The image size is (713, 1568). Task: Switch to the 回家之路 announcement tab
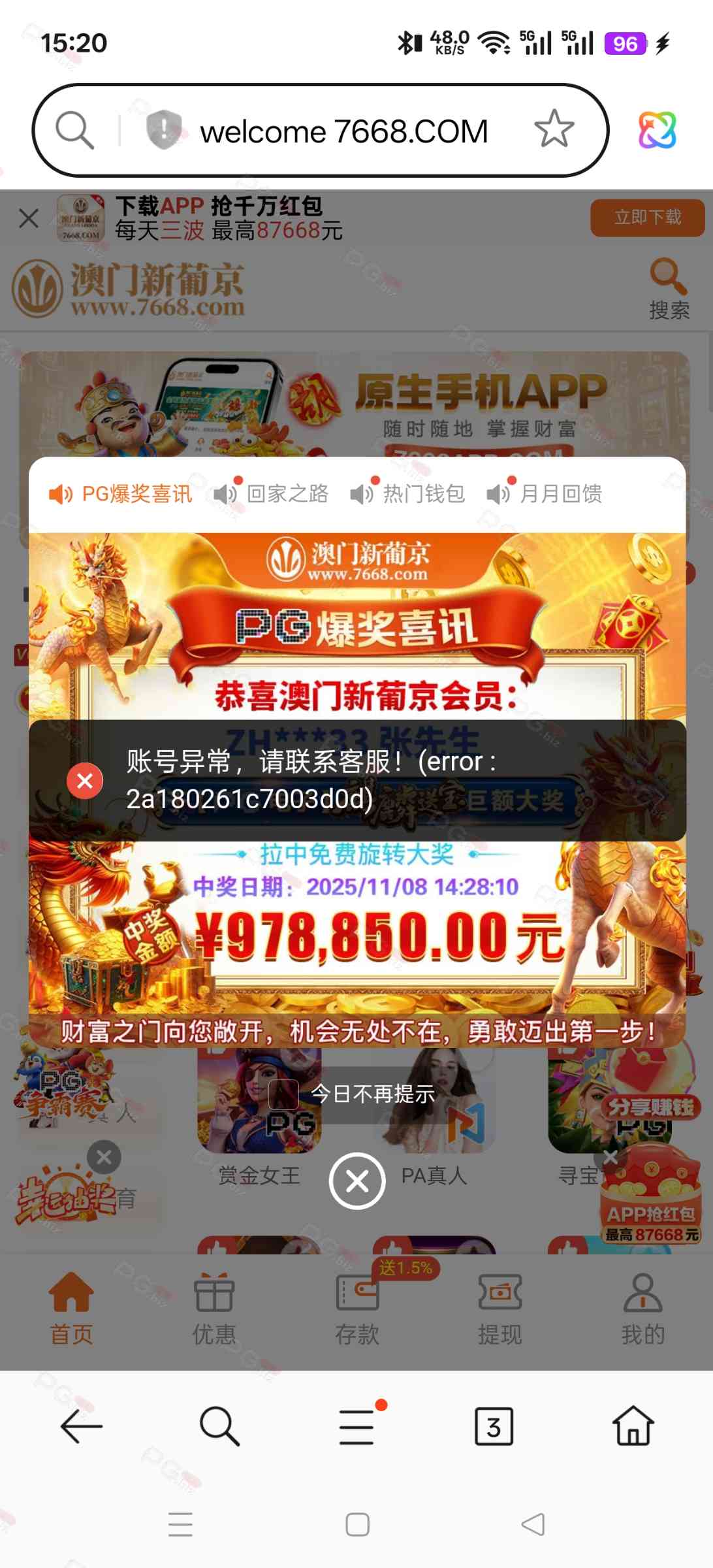pos(272,494)
